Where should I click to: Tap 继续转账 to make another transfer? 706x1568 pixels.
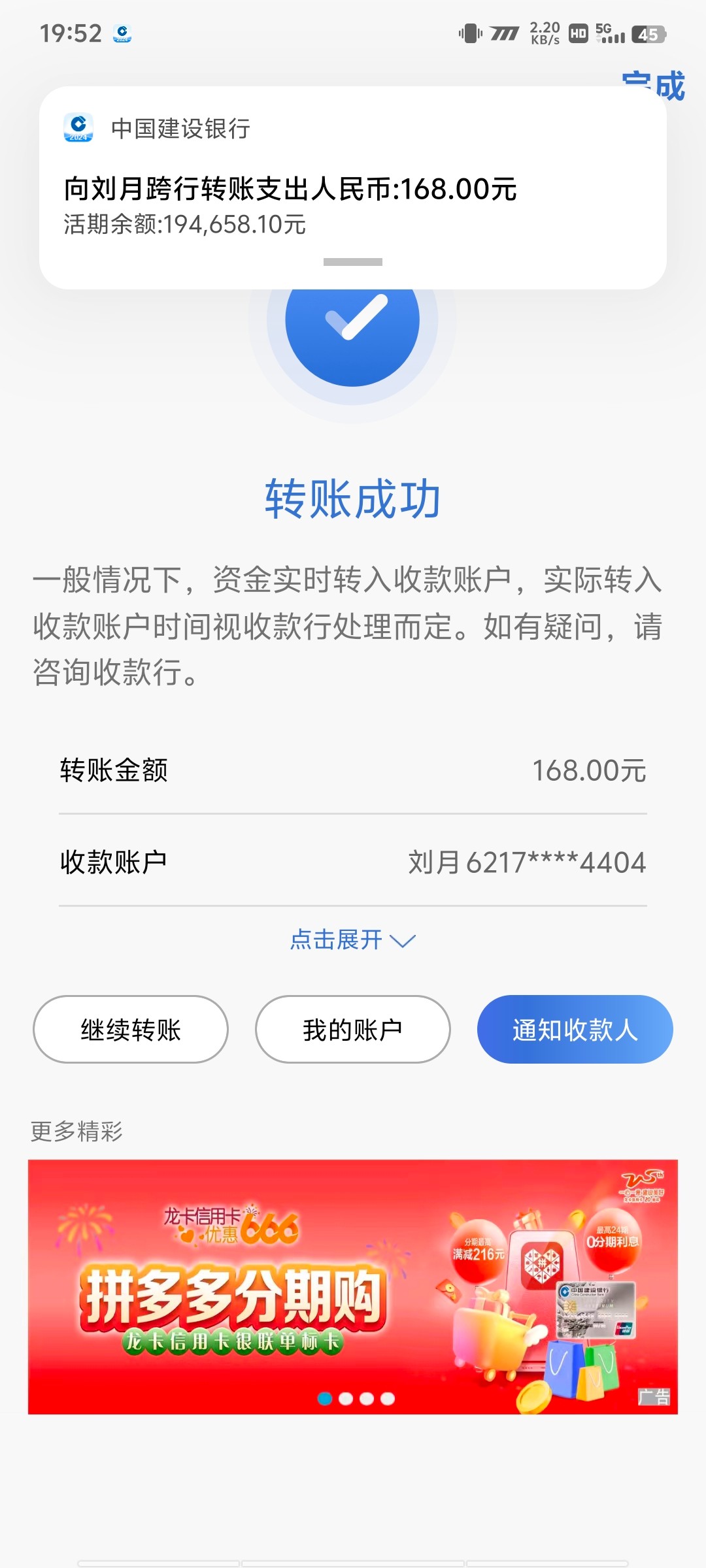[x=131, y=1030]
